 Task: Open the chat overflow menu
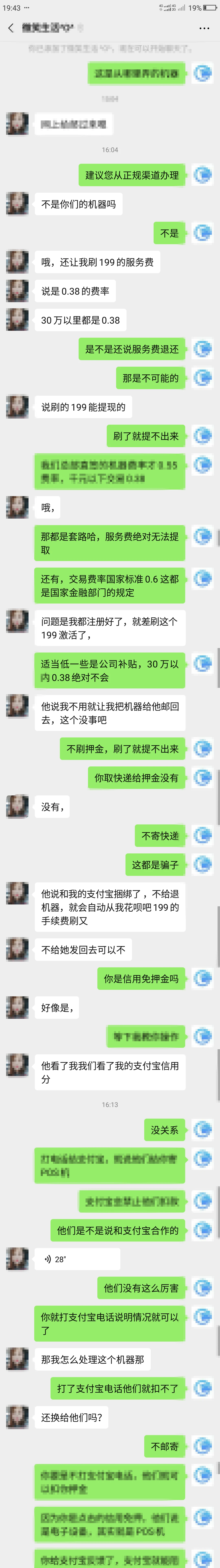point(204,28)
